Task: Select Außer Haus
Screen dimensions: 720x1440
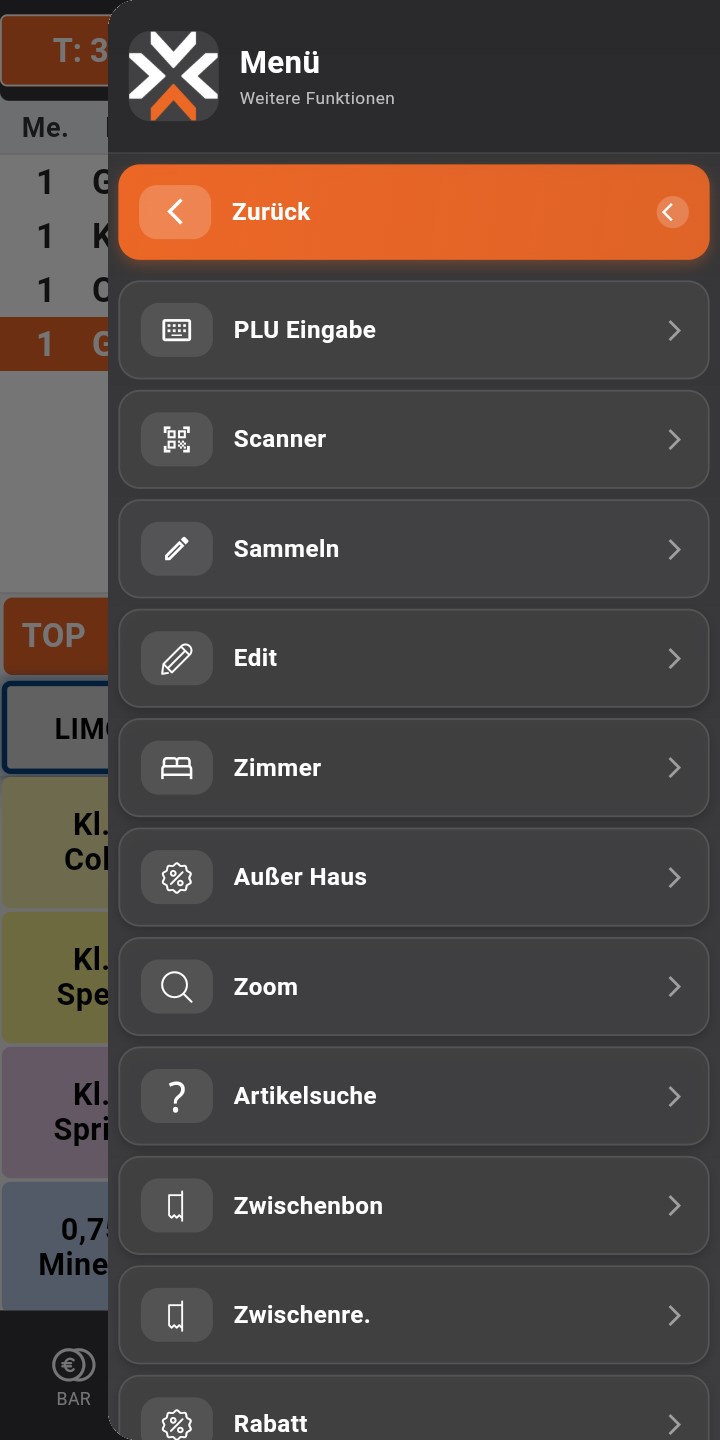Action: tap(413, 877)
